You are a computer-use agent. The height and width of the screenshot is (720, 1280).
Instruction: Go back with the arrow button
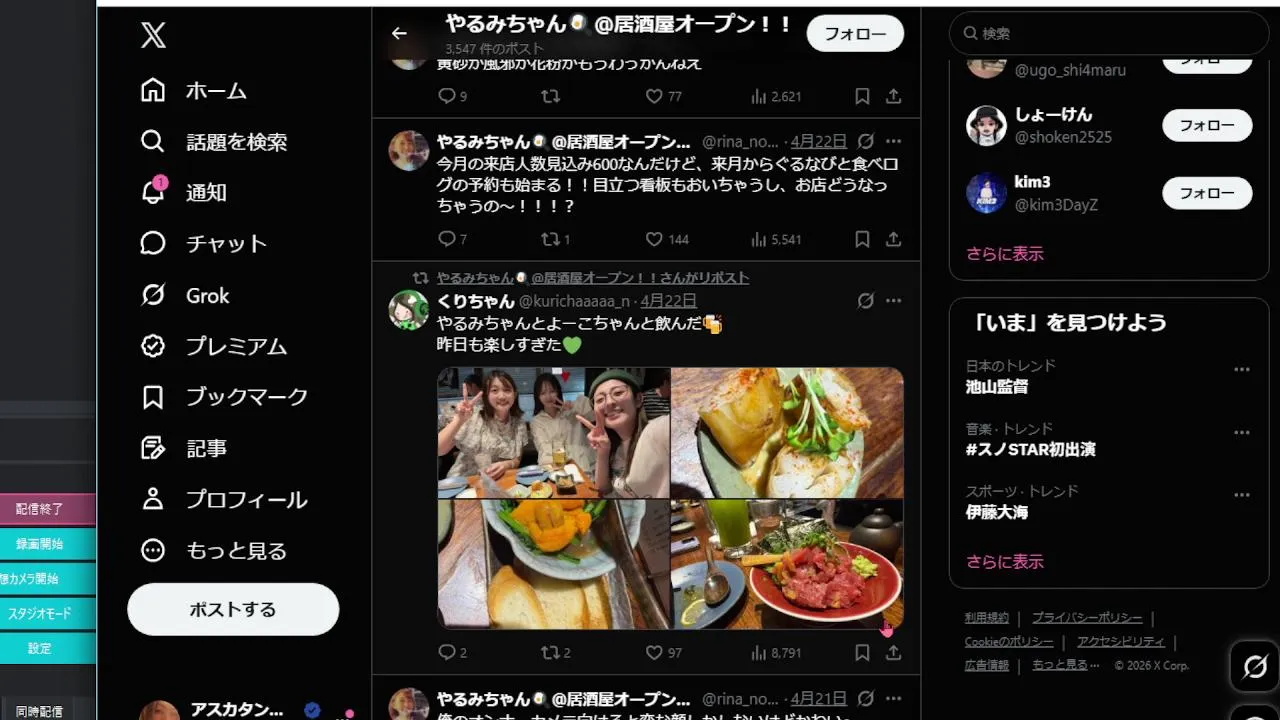(399, 33)
